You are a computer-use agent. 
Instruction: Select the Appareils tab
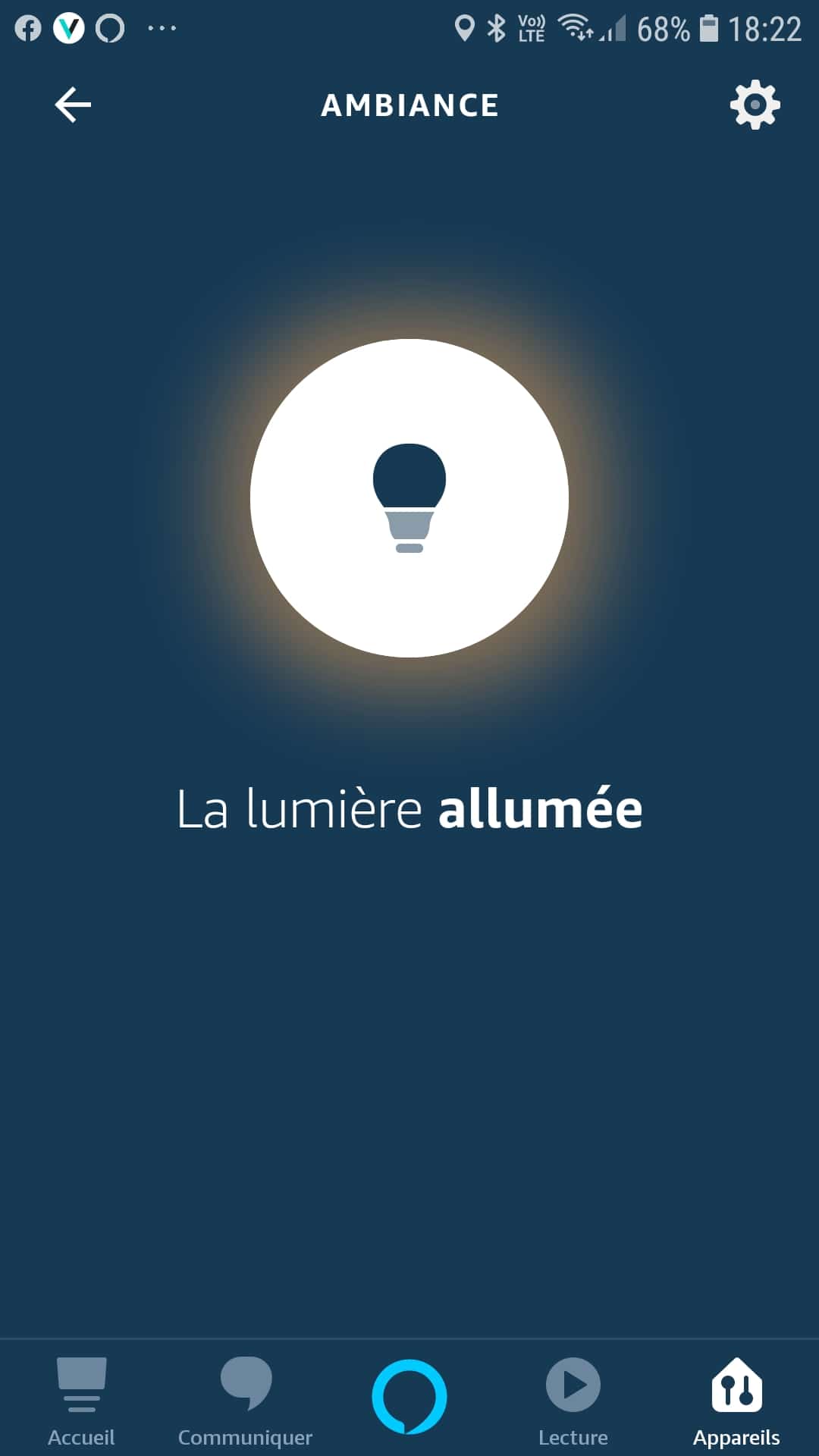[736, 1401]
